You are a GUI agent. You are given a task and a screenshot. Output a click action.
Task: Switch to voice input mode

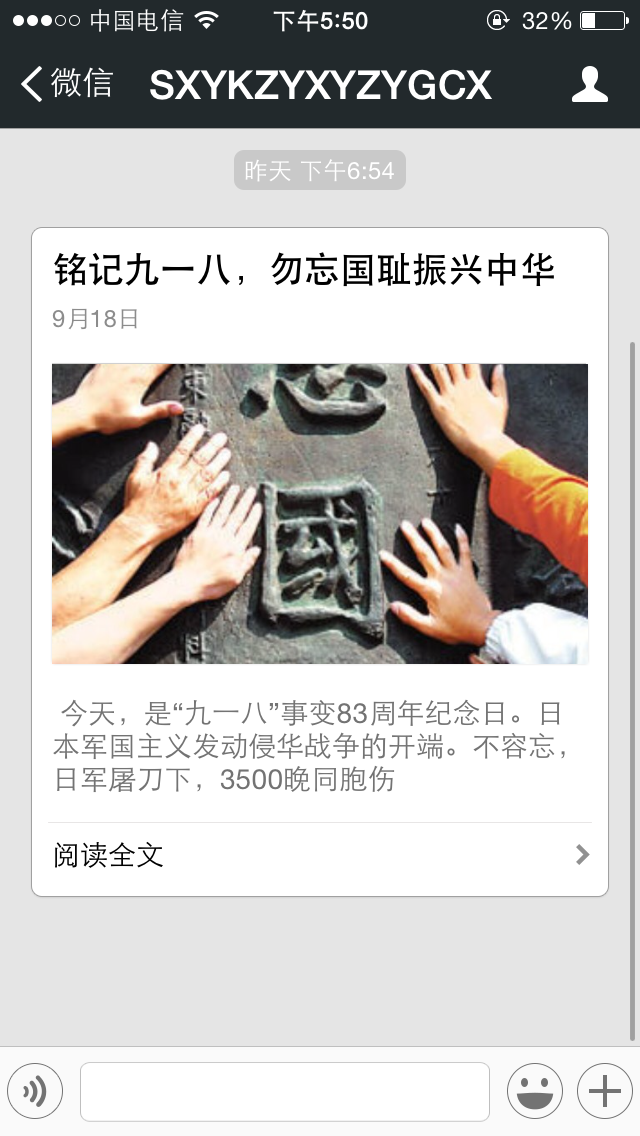[35, 1091]
